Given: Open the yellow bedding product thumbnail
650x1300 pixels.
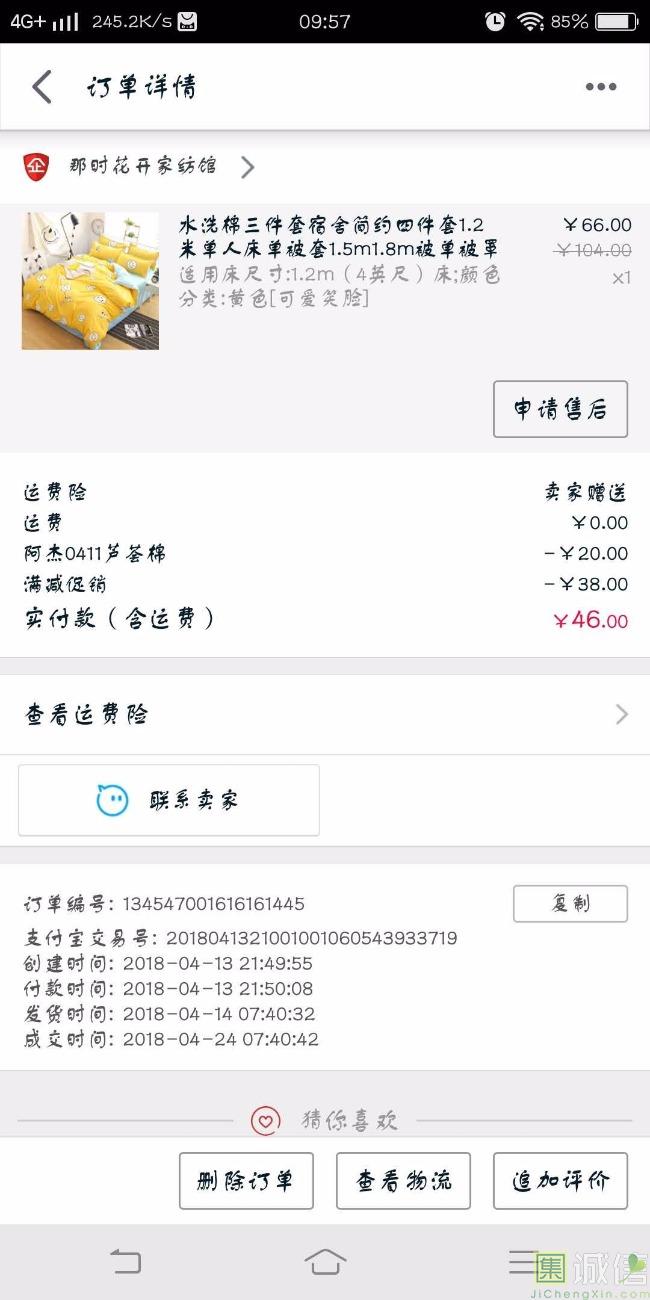Looking at the screenshot, I should [90, 280].
